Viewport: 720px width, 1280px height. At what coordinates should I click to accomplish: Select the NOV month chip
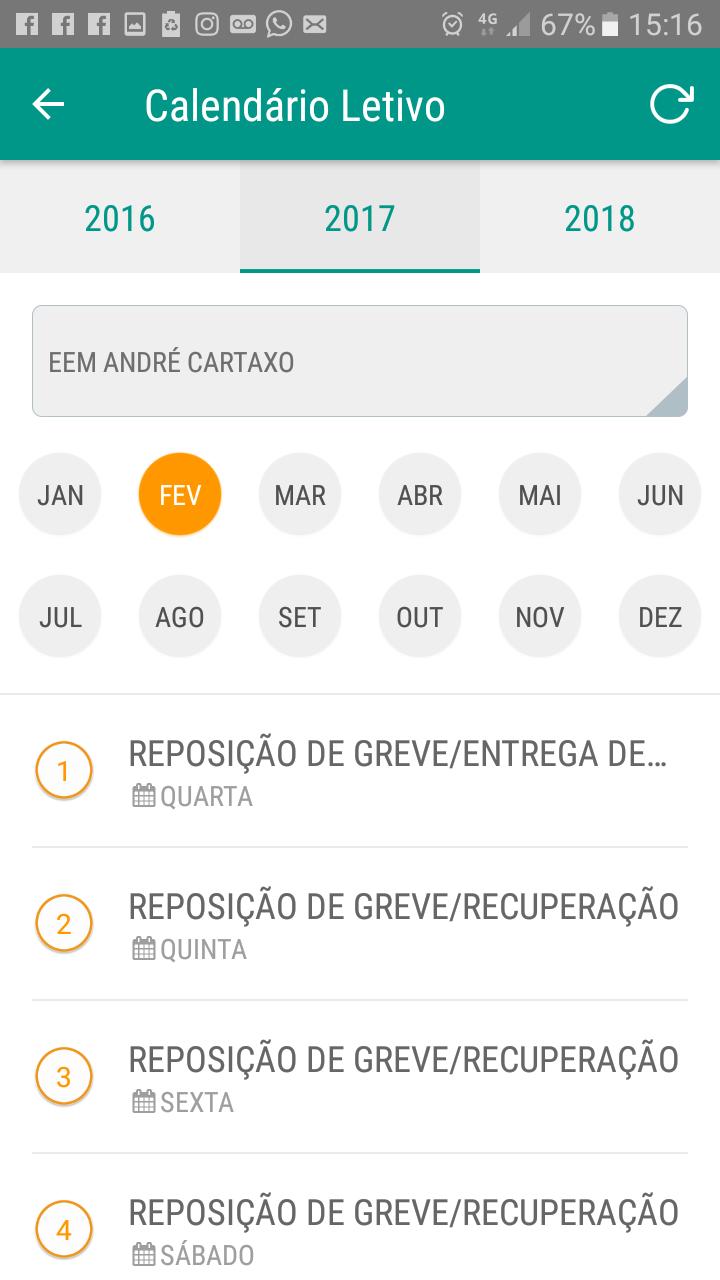540,617
